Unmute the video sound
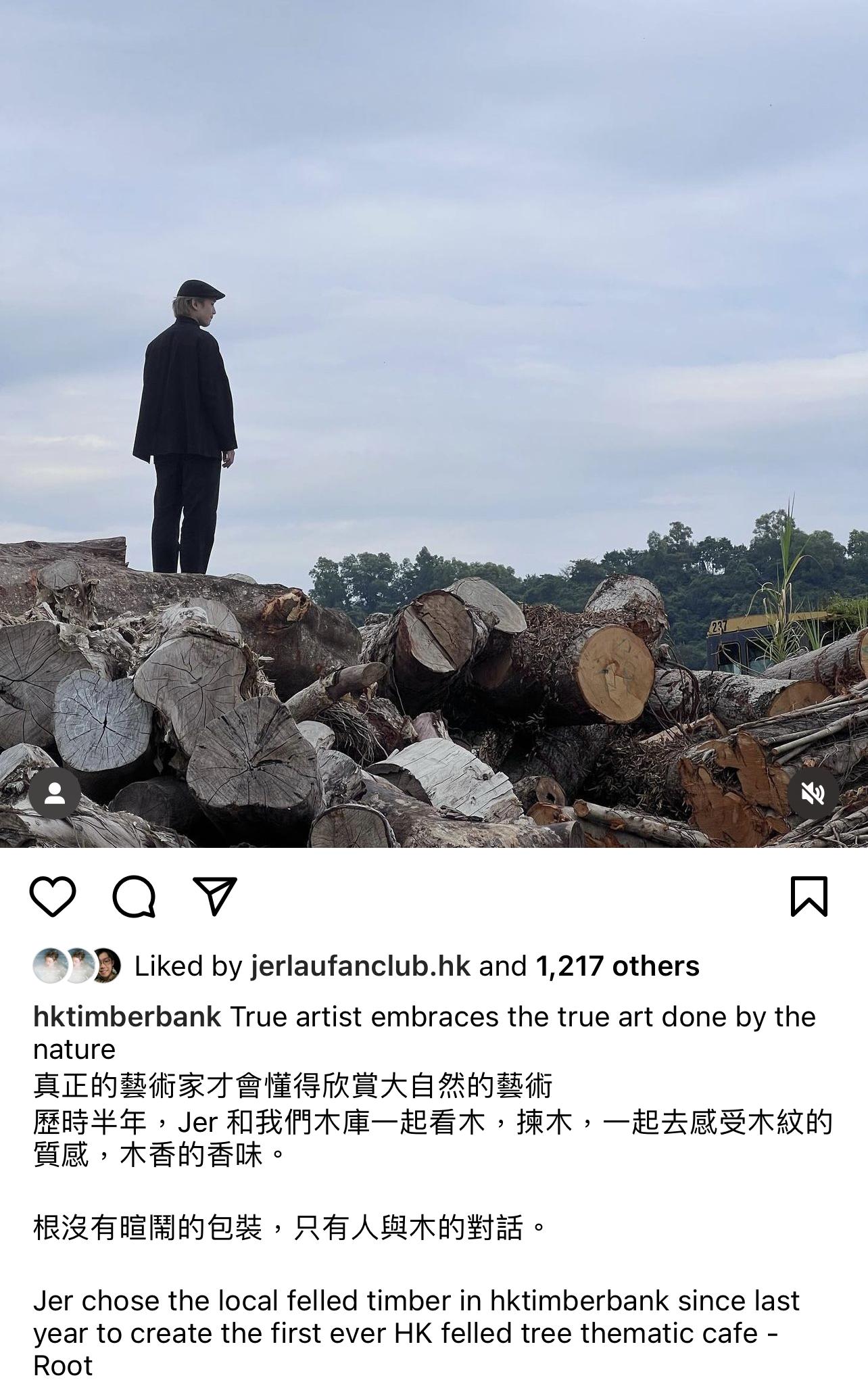The image size is (868, 1380). click(x=813, y=794)
